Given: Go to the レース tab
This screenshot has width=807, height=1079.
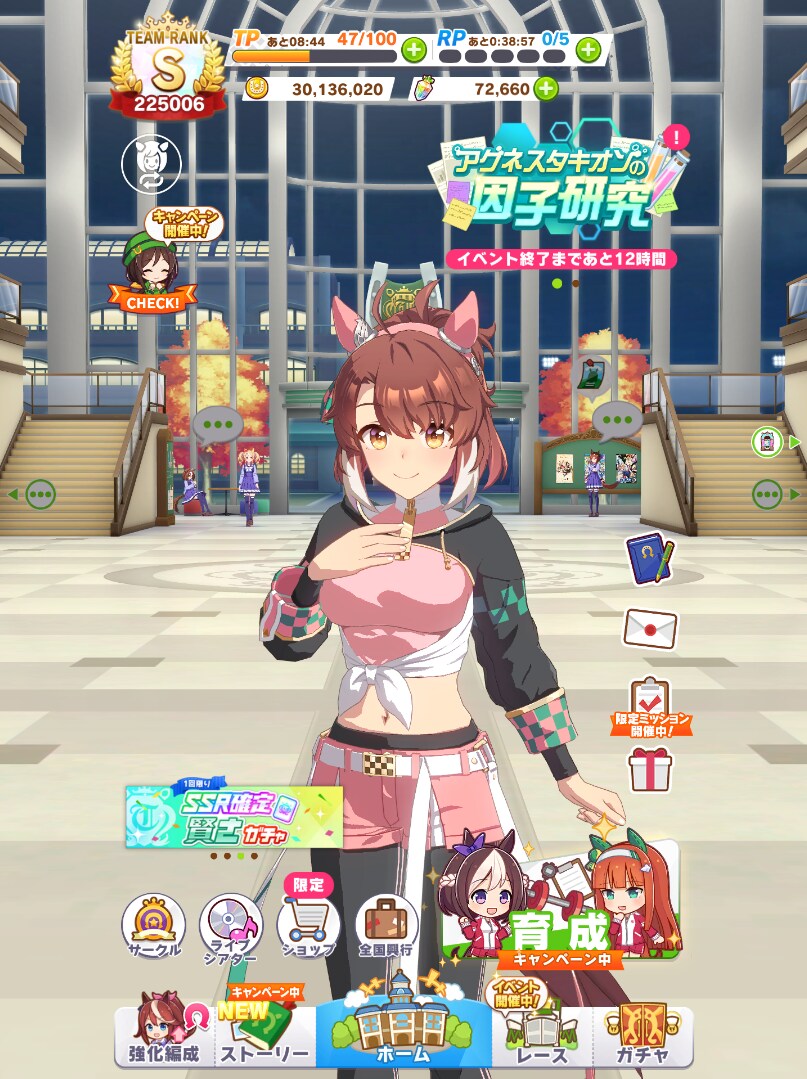Looking at the screenshot, I should (543, 1035).
